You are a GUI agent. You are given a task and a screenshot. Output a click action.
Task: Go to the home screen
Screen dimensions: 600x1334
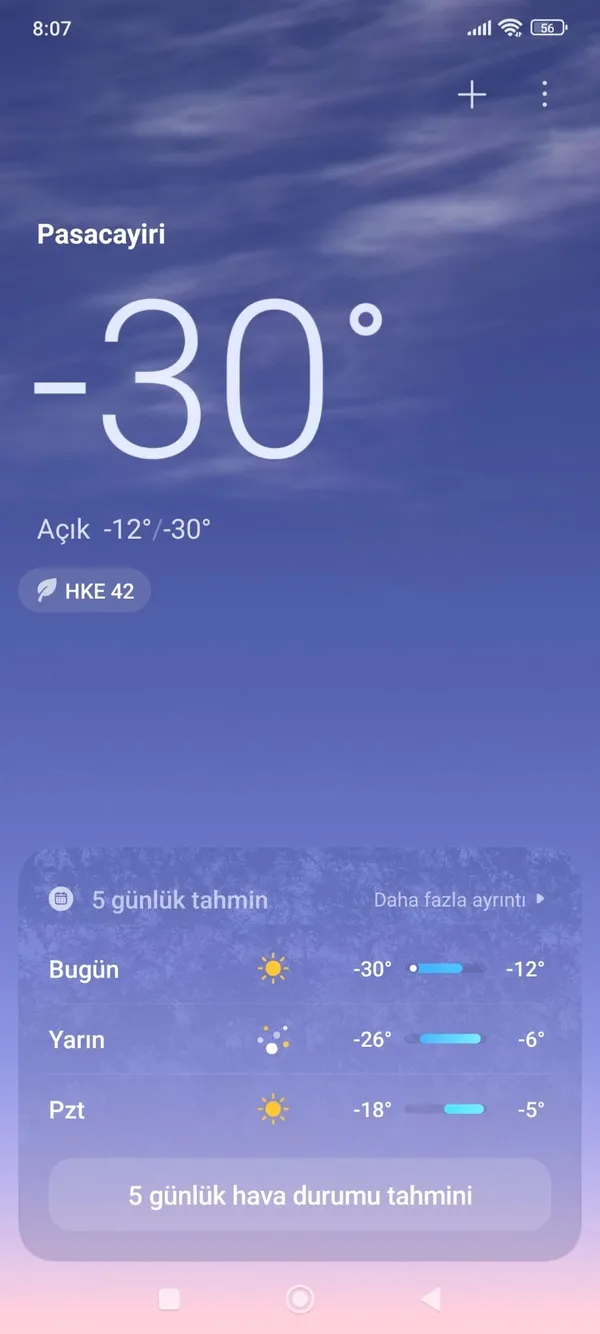pos(299,1298)
